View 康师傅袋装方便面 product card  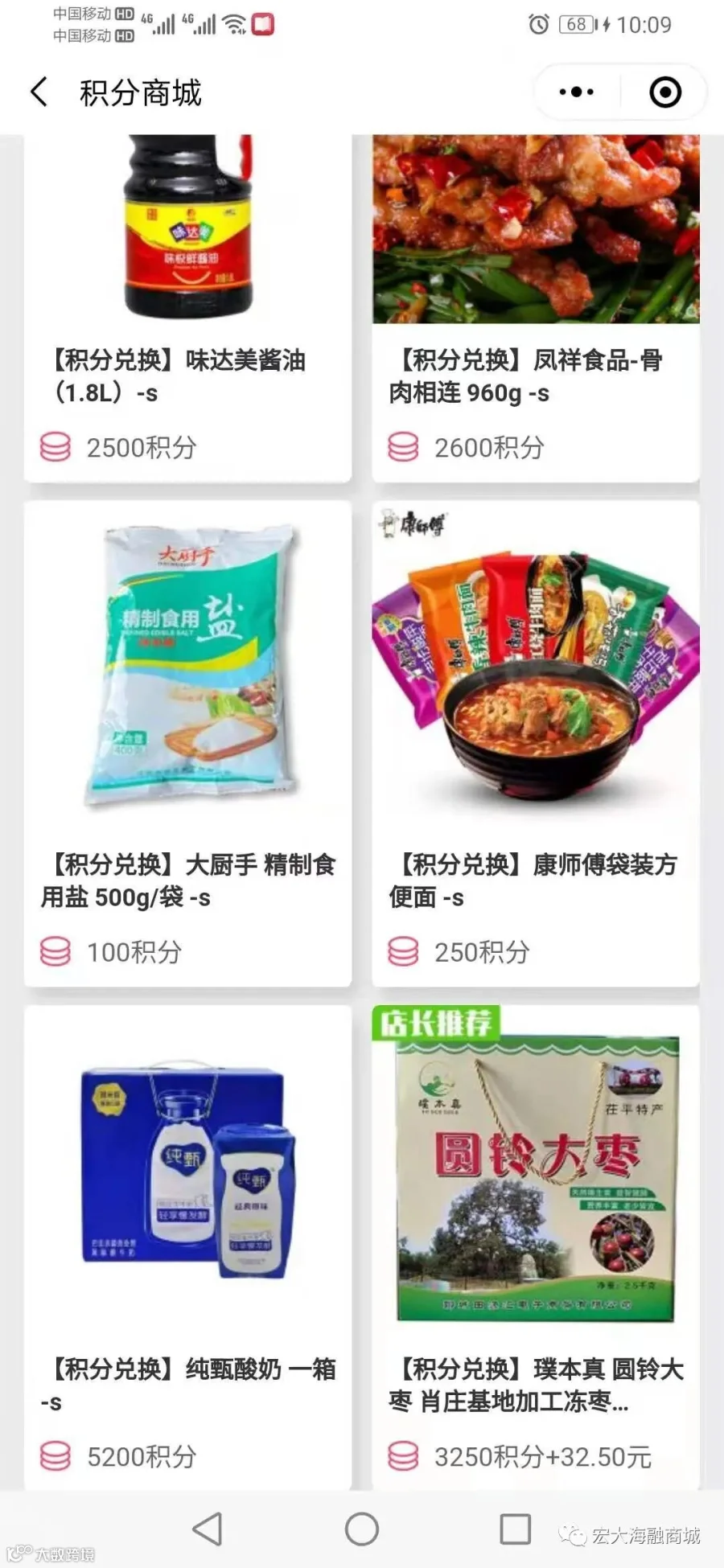[536, 743]
